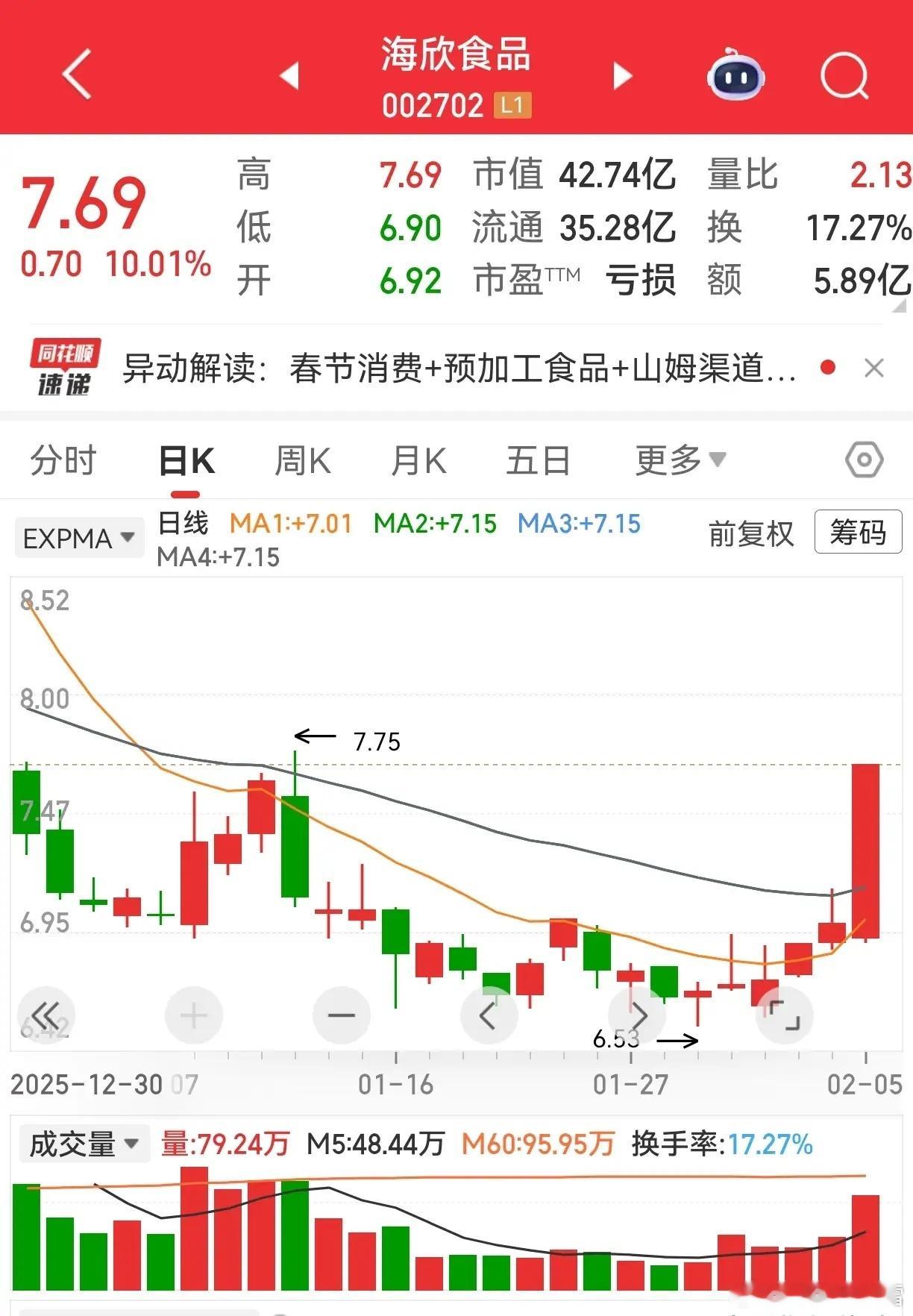Open chart settings hexagon icon
Image resolution: width=913 pixels, height=1316 pixels.
[865, 460]
